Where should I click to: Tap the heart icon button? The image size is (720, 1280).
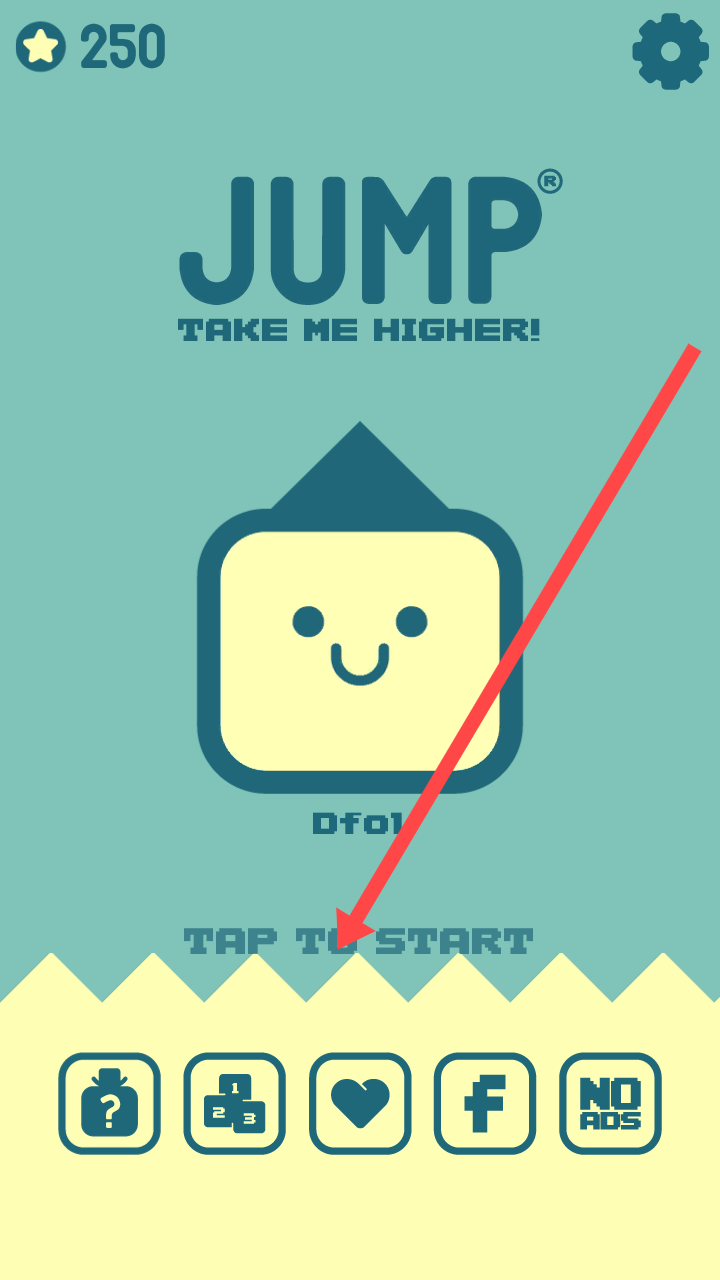point(359,1103)
